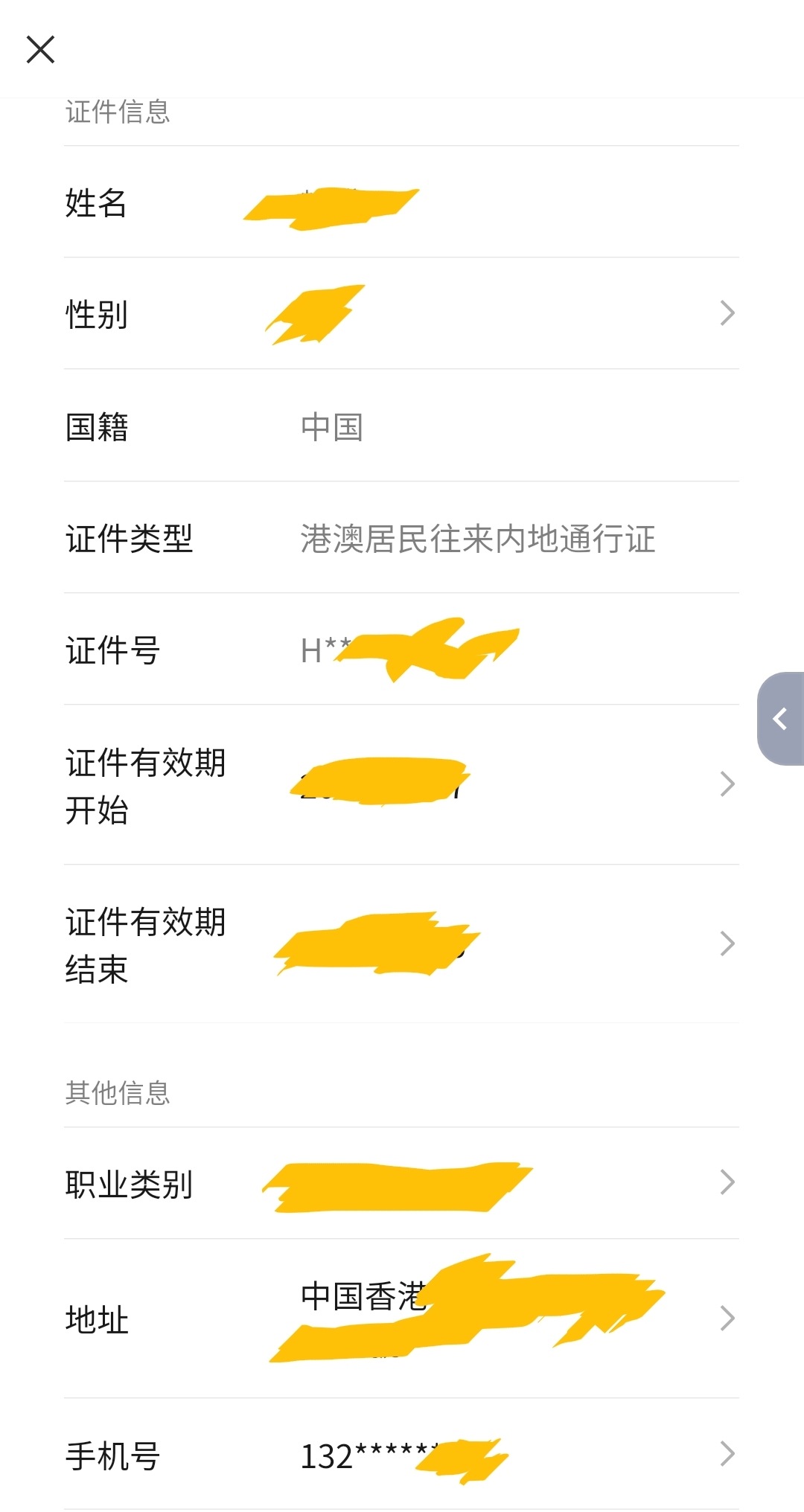Open the 地址 address row
804x1512 pixels.
pyautogui.click(x=401, y=1319)
